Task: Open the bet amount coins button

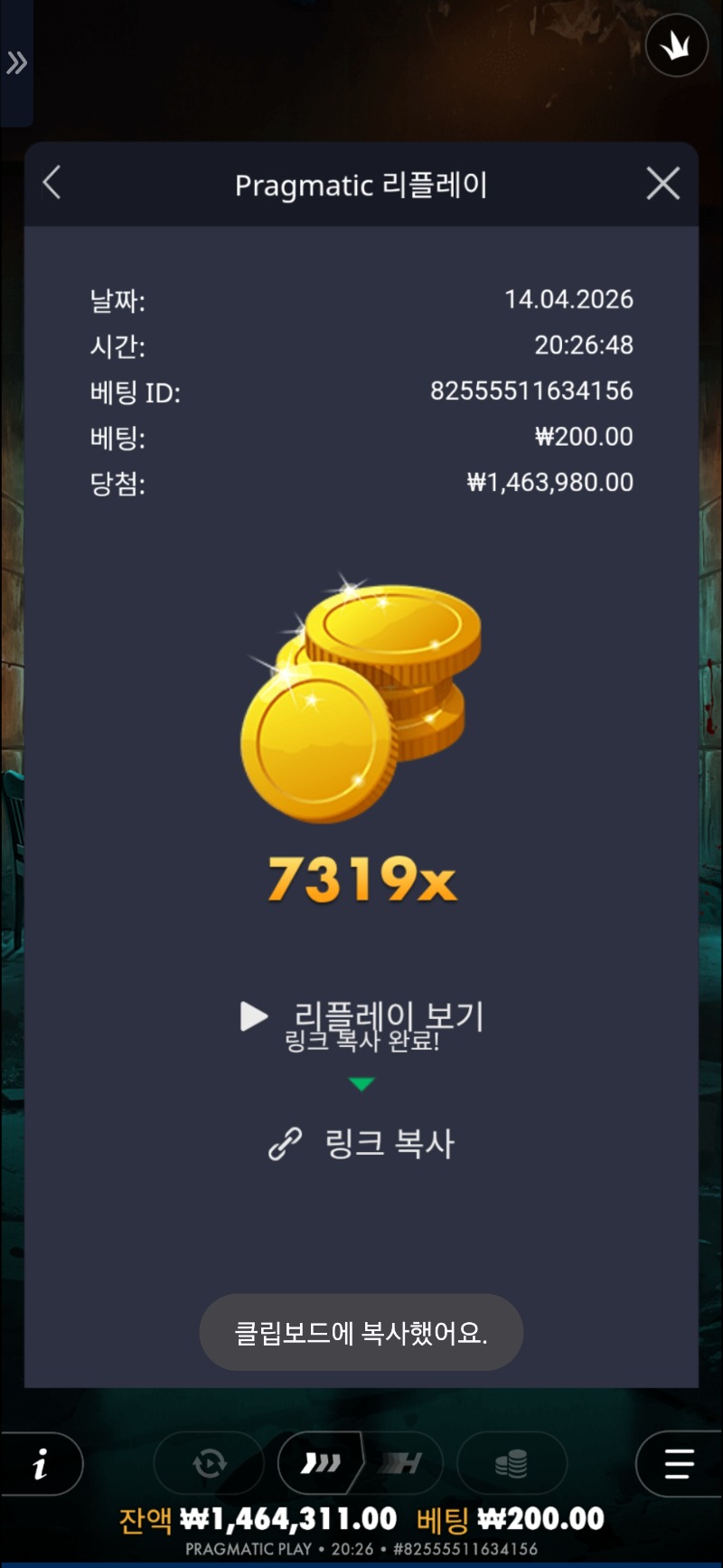Action: 512,1463
